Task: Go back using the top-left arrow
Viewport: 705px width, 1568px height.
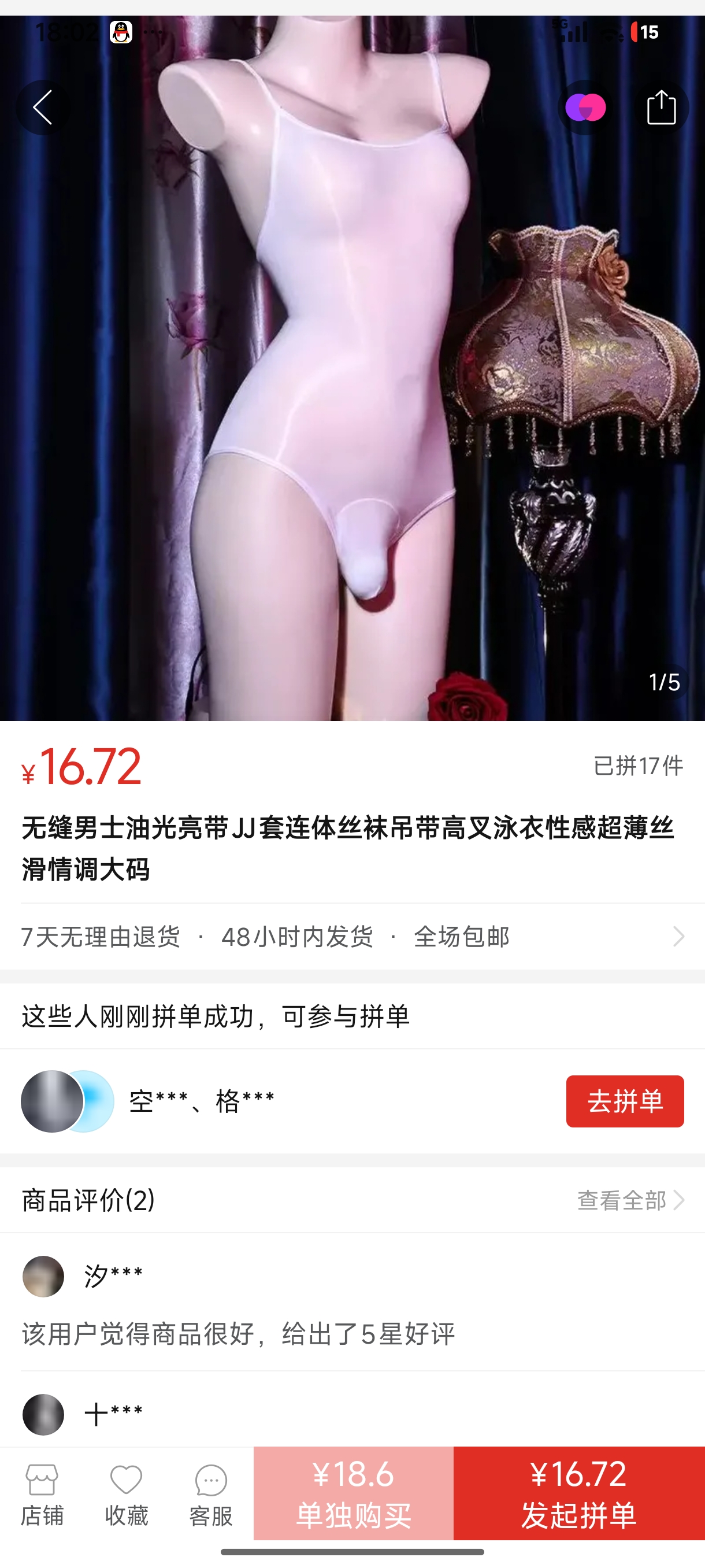Action: 43,108
